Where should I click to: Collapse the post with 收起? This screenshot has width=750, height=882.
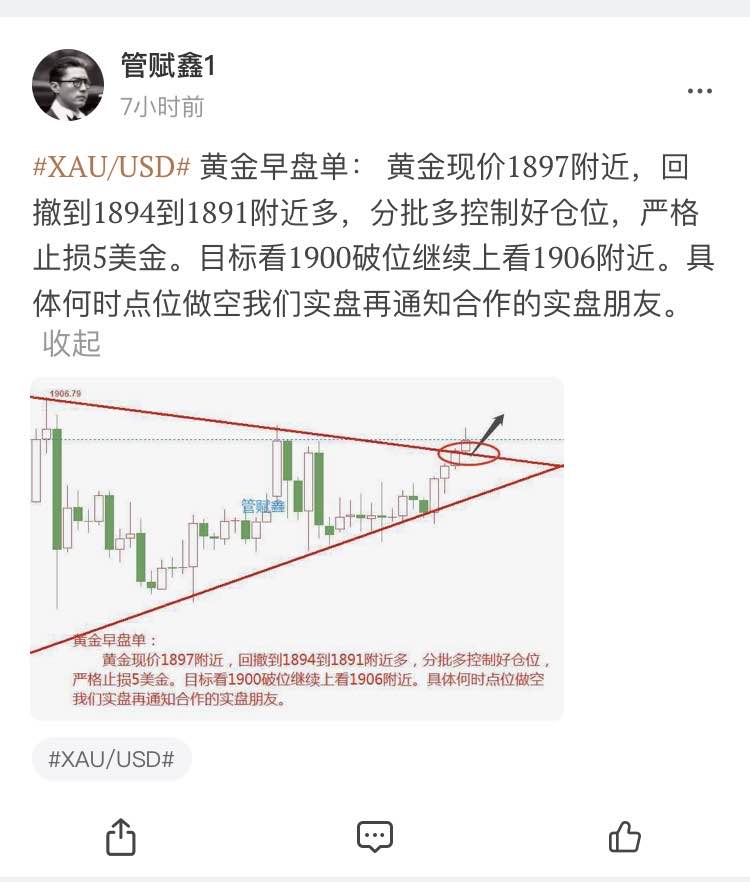(71, 343)
